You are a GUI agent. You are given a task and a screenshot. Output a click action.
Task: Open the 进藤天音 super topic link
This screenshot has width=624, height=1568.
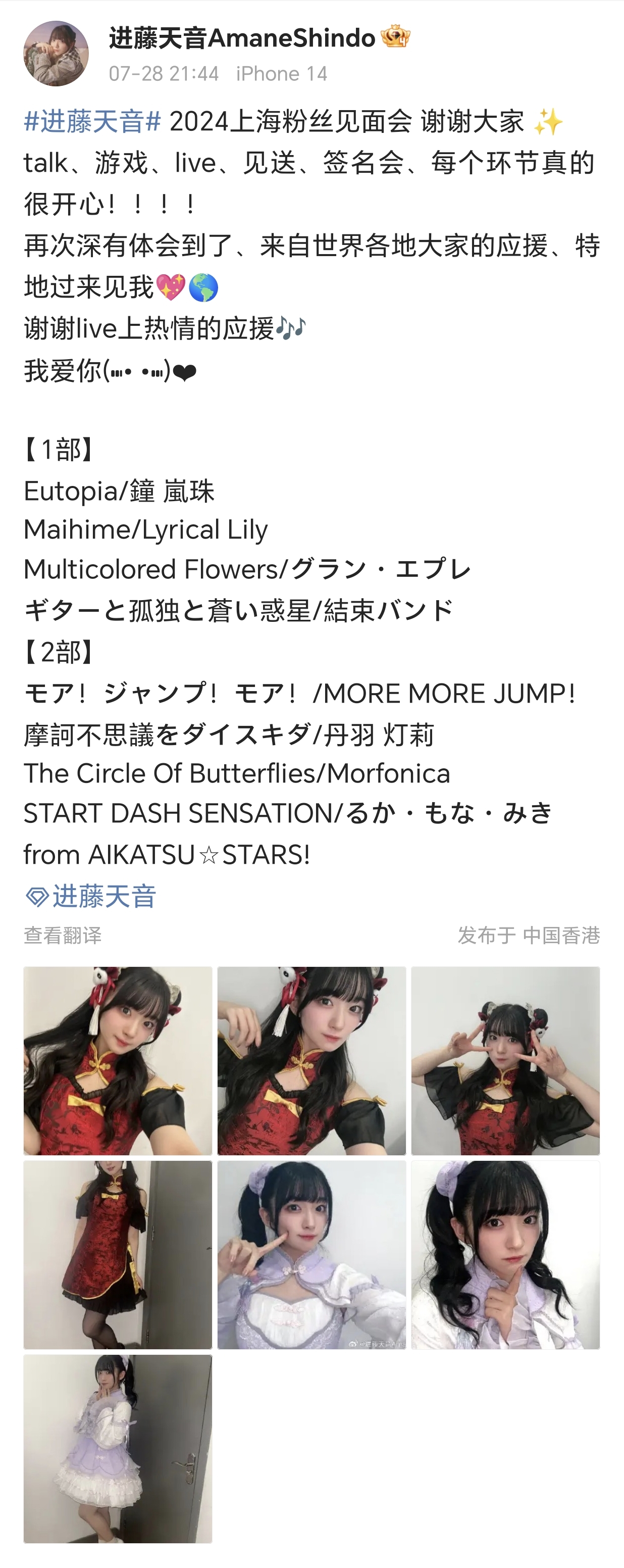click(x=91, y=896)
